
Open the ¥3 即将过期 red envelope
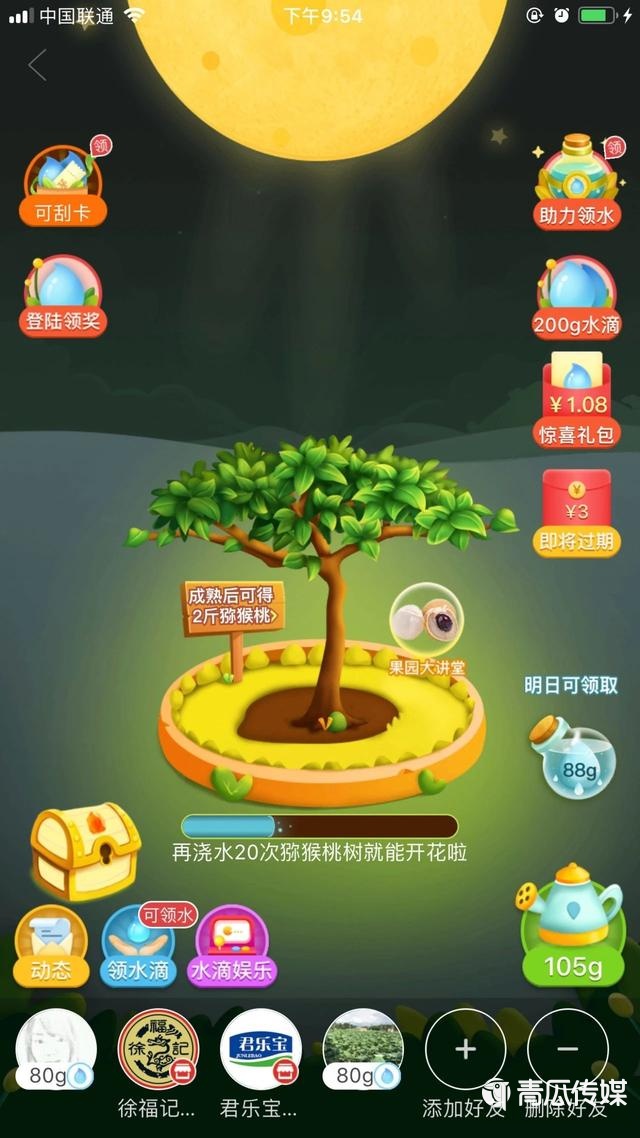577,512
